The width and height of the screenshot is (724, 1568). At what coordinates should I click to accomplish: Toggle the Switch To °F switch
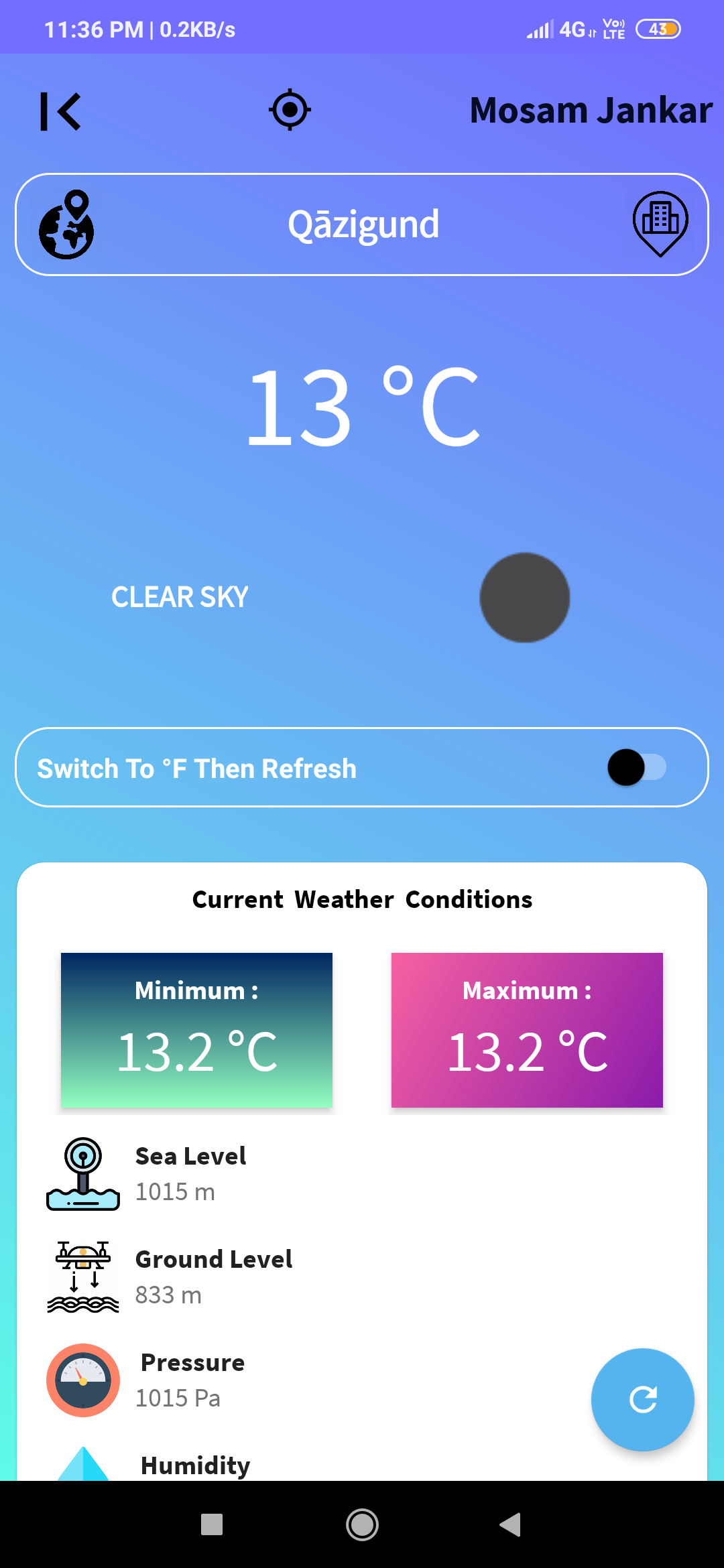tap(636, 767)
